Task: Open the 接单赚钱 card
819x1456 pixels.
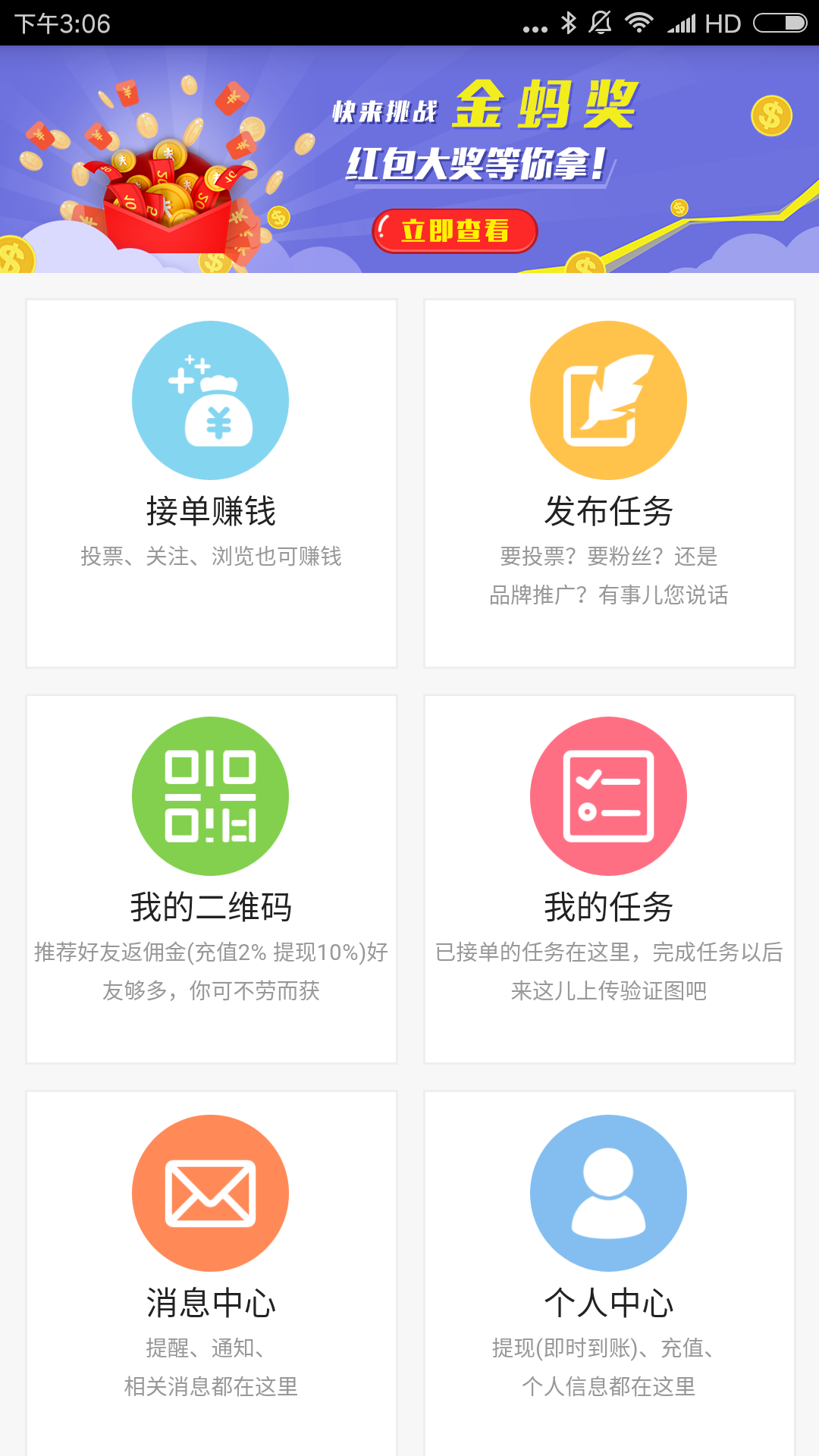Action: pyautogui.click(x=212, y=483)
